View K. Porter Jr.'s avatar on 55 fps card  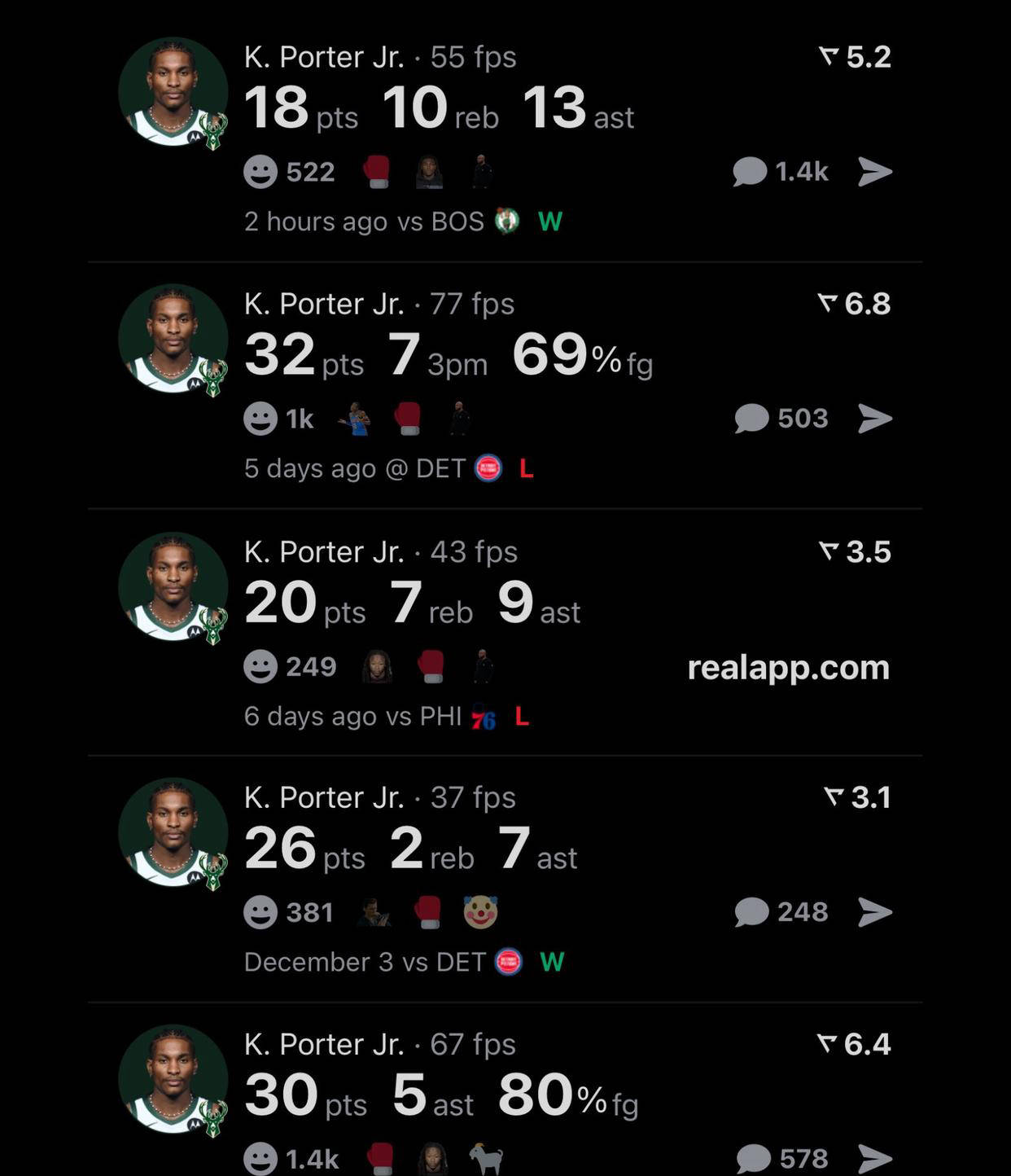click(x=173, y=92)
